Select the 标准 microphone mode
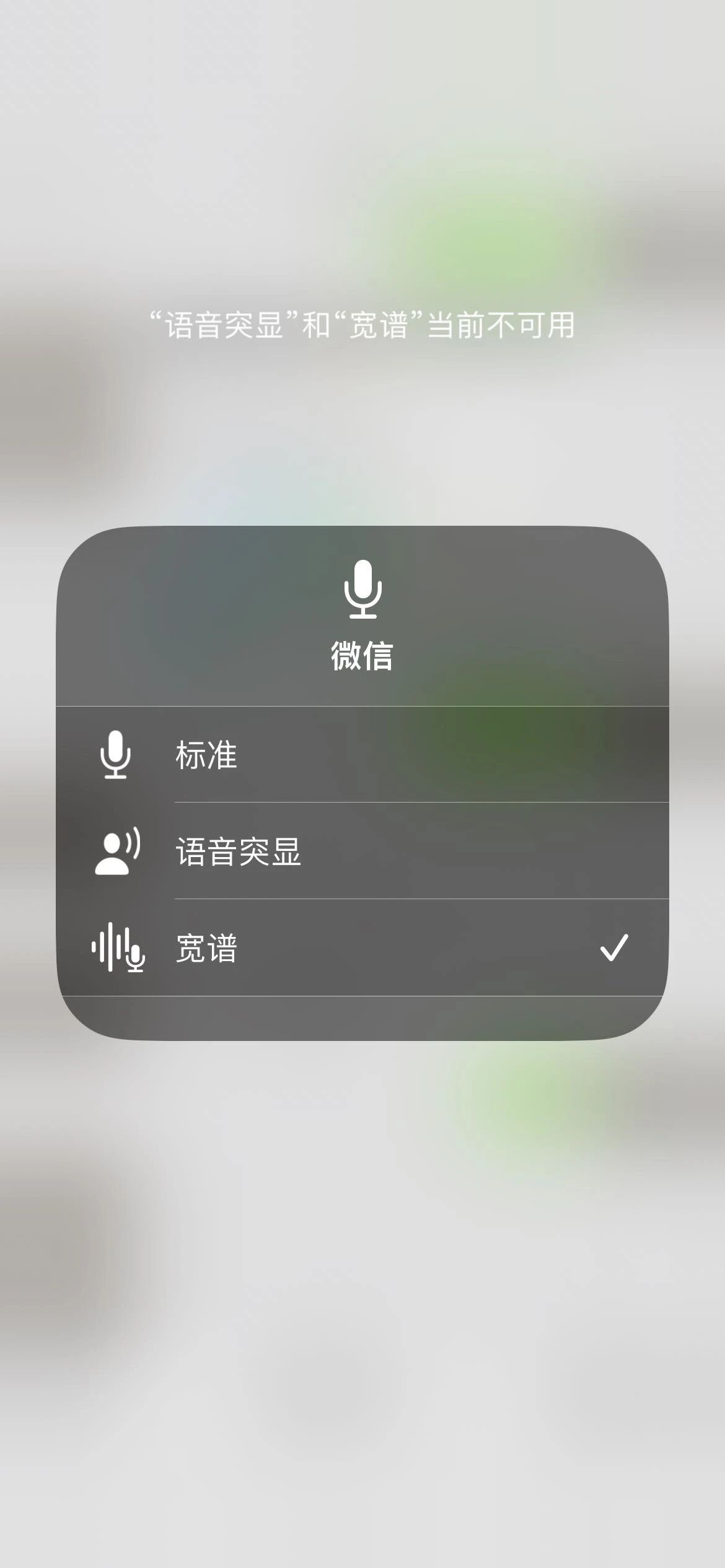Screen dimensions: 725x1568 click(362, 754)
